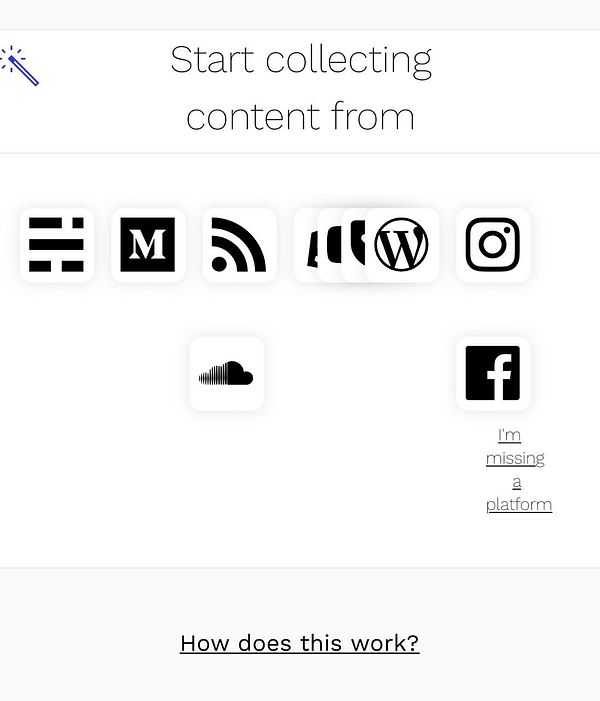This screenshot has width=600, height=701.
Task: Connect Instagram as a source
Action: pyautogui.click(x=493, y=245)
